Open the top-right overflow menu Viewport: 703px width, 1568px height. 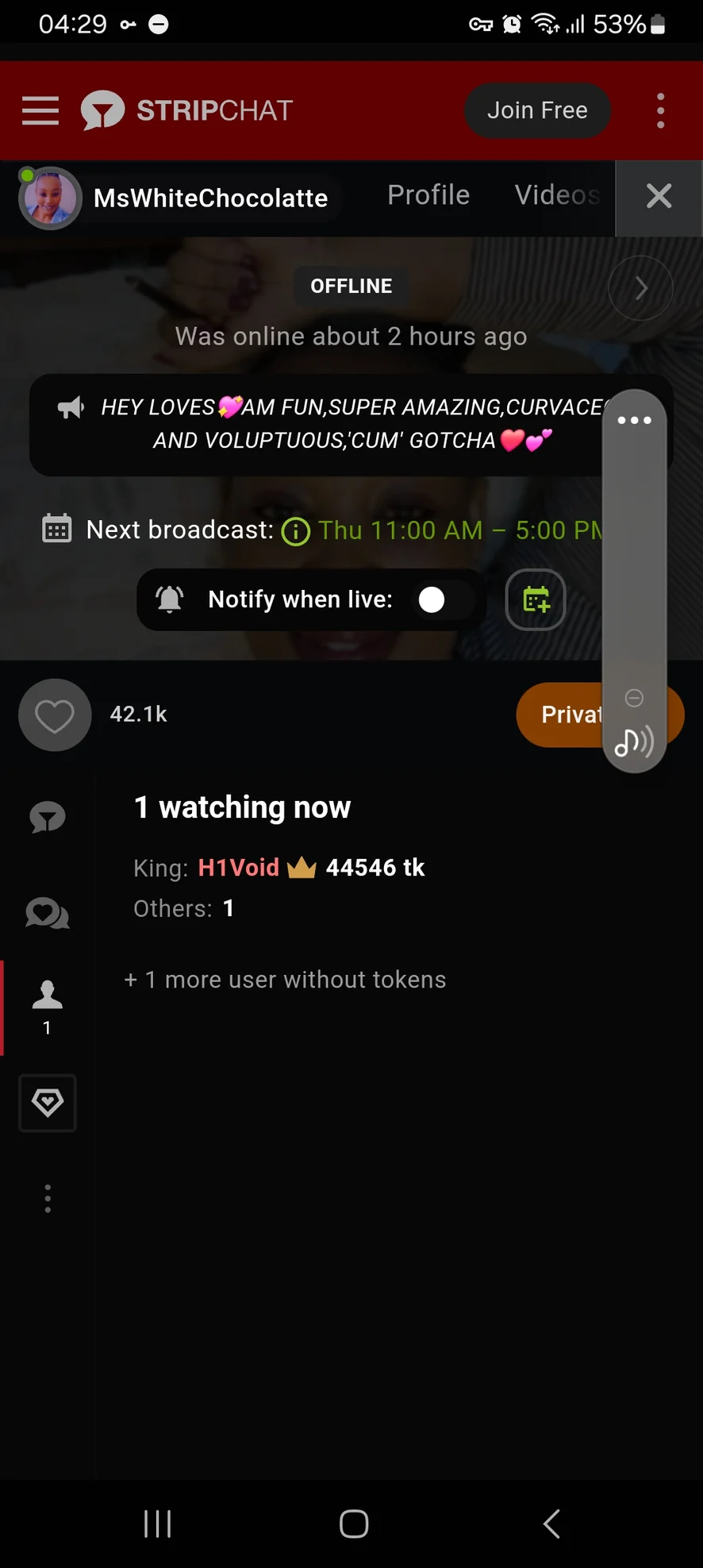[x=660, y=110]
